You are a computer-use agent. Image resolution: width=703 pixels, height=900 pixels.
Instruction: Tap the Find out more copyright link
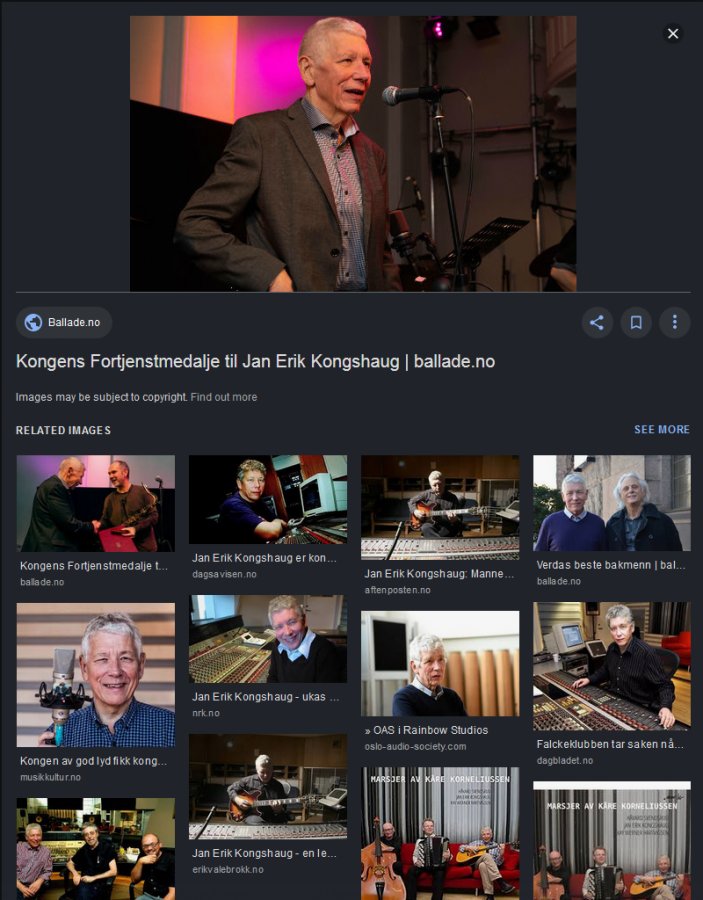point(224,397)
